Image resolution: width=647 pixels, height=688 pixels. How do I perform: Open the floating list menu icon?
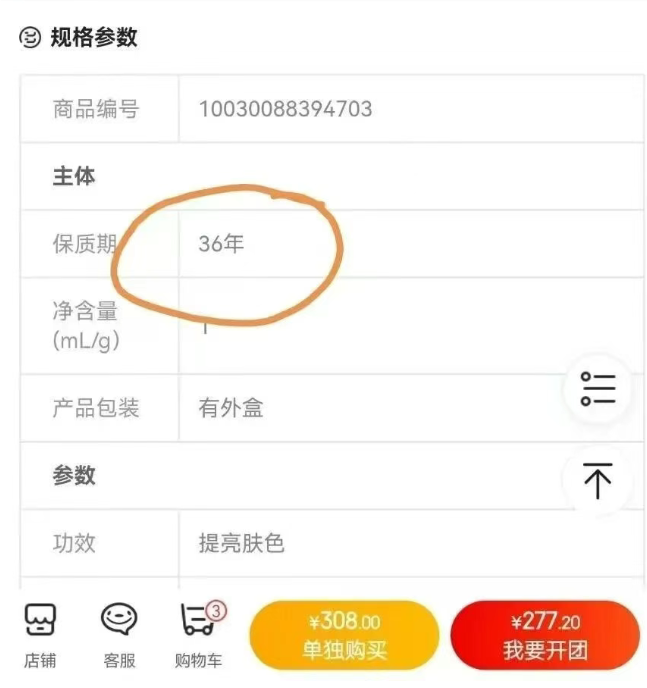(x=598, y=388)
